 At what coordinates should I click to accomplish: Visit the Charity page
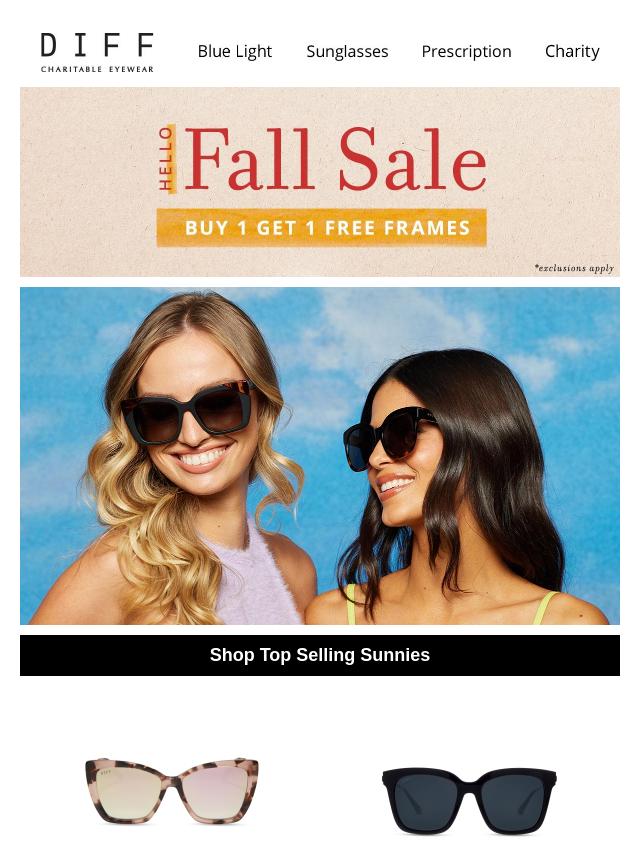click(x=571, y=51)
